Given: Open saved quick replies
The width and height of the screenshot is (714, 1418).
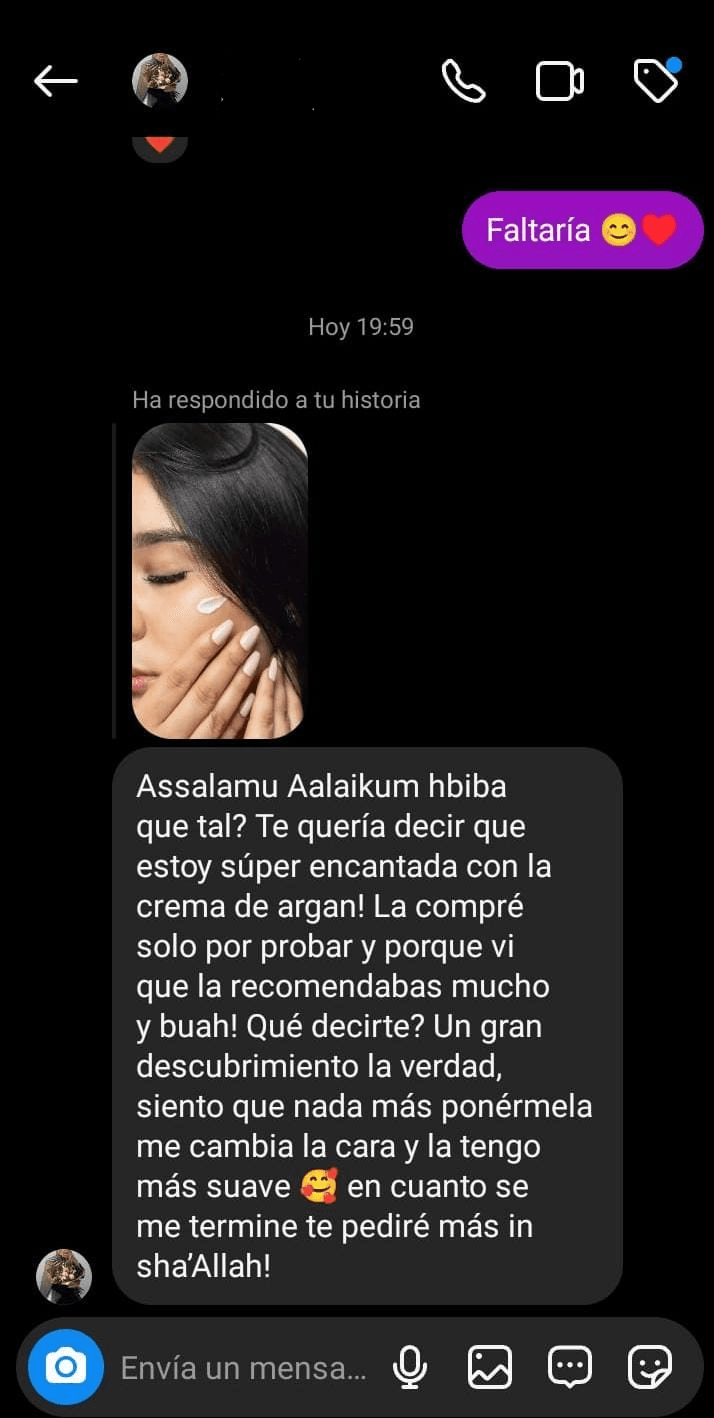Looking at the screenshot, I should tap(570, 1367).
